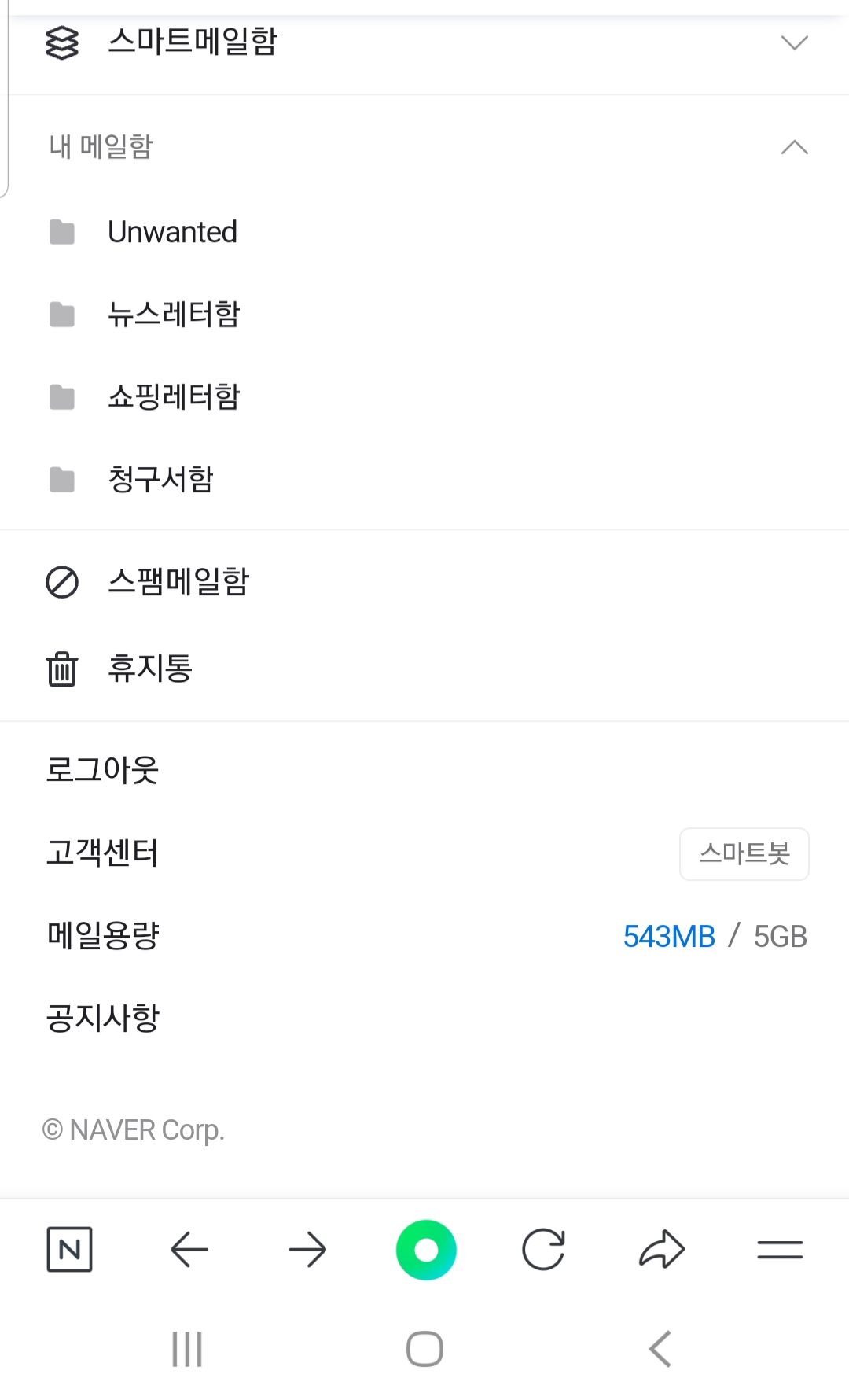Open 휴지통 trash folder
This screenshot has height=1400, width=849.
click(x=149, y=669)
